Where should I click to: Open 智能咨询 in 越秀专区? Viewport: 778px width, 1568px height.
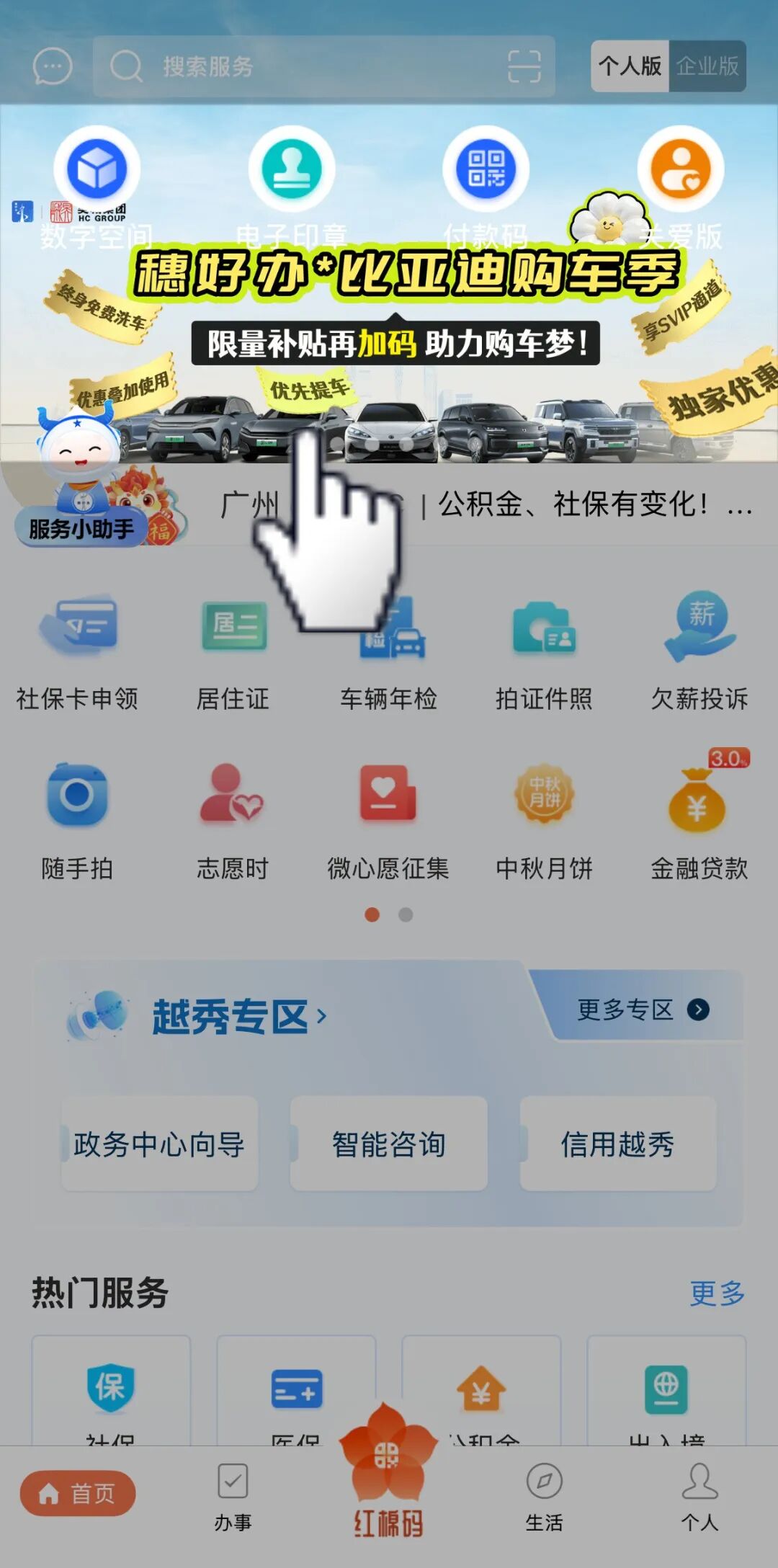(x=389, y=1144)
